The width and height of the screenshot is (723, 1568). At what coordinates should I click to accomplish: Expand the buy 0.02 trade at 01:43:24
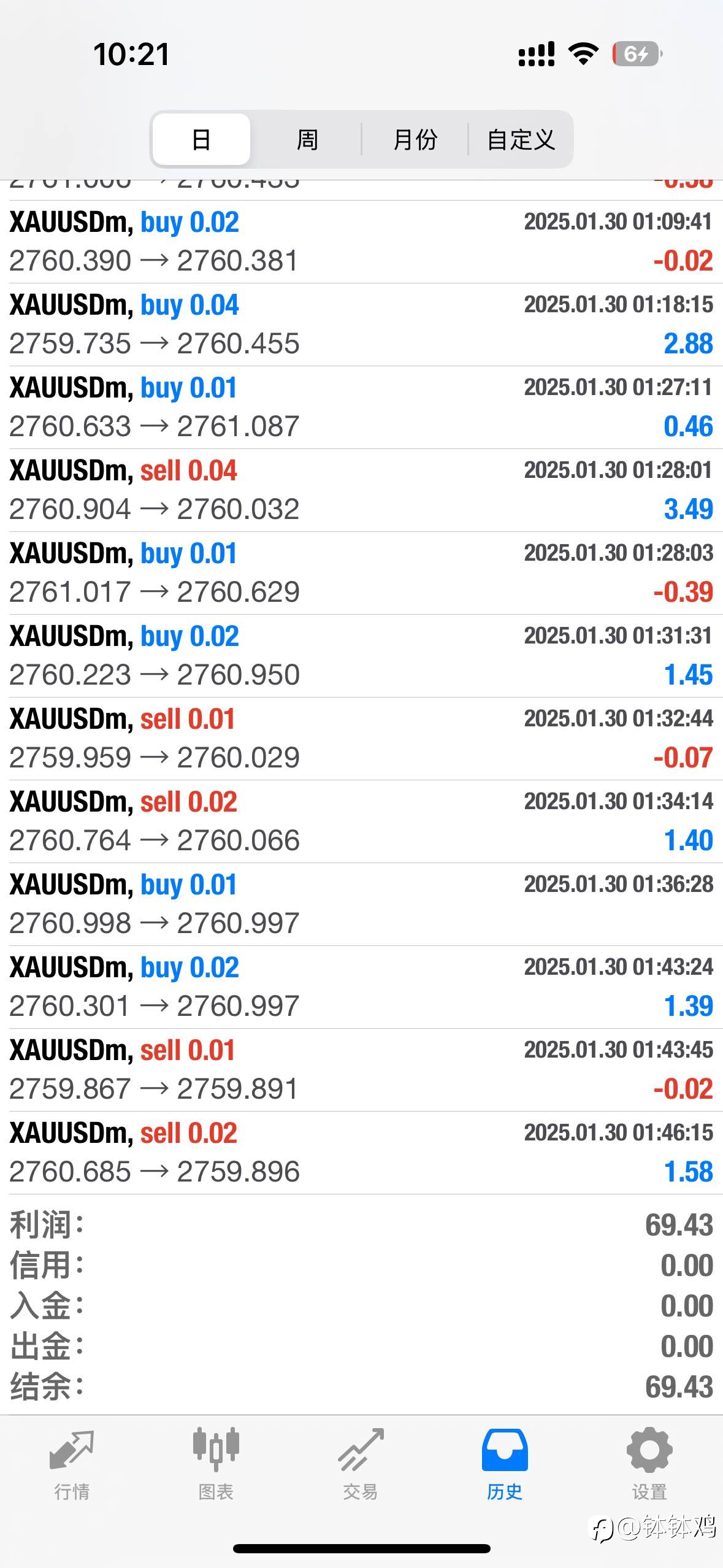click(x=361, y=987)
